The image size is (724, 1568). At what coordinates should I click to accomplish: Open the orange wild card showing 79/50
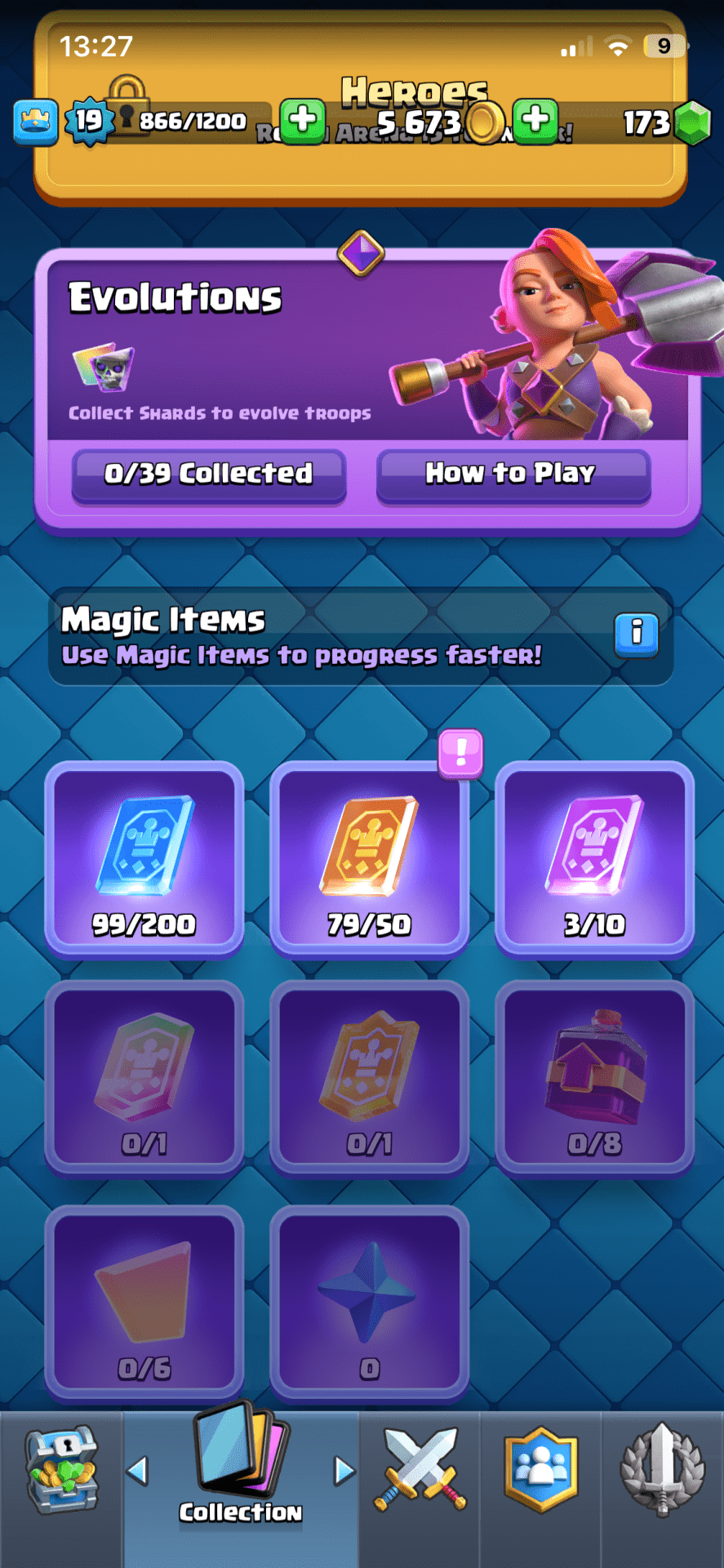coord(370,858)
